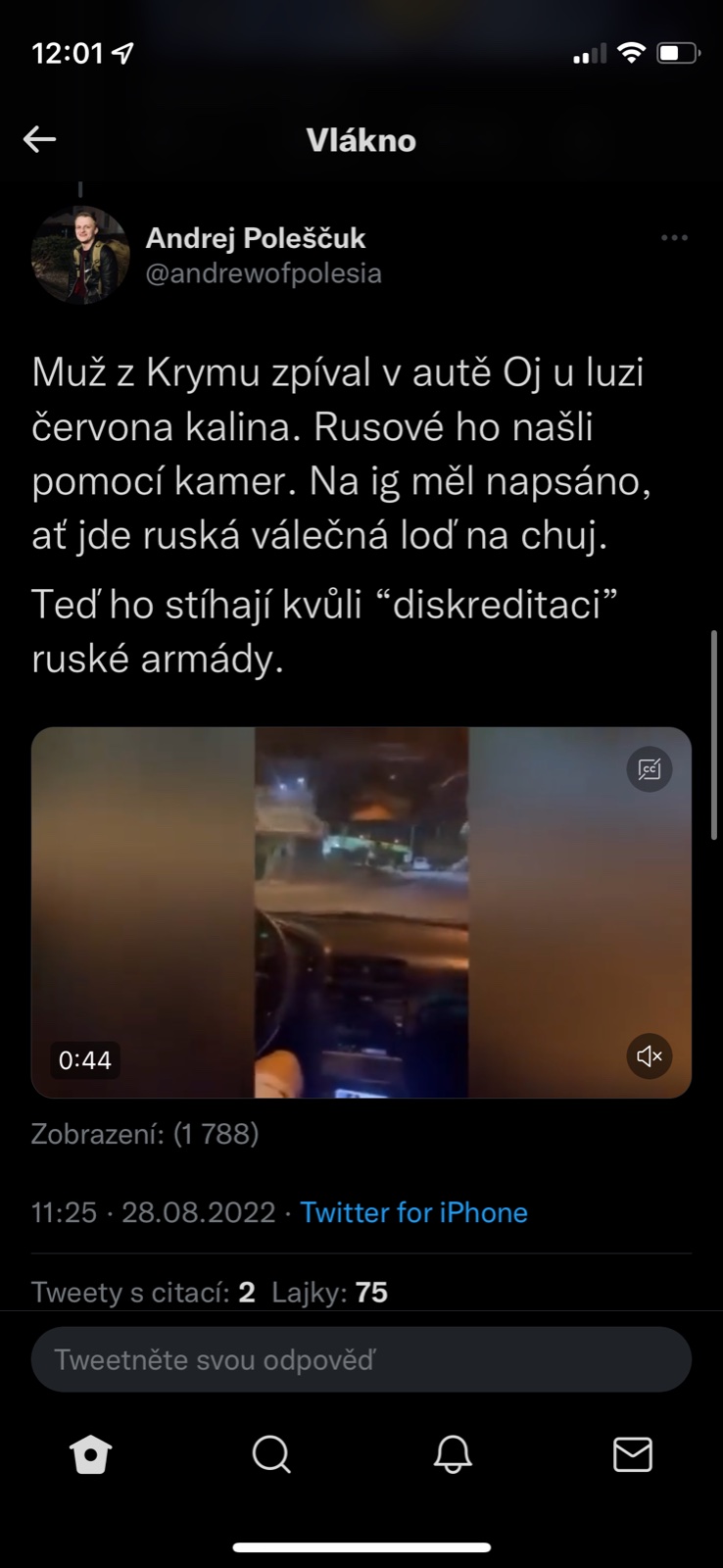This screenshot has height=1568, width=723.
Task: View the 2 quote tweets
Action: pyautogui.click(x=143, y=1293)
